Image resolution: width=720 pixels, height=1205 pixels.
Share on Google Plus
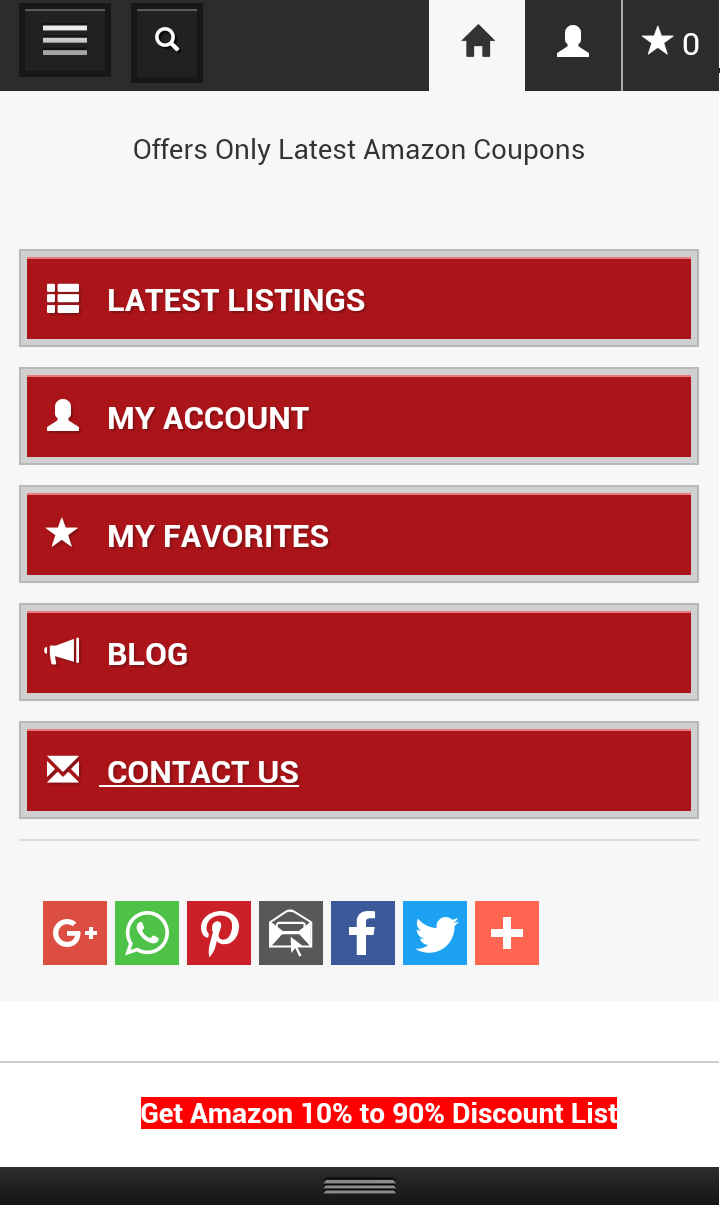pos(75,933)
